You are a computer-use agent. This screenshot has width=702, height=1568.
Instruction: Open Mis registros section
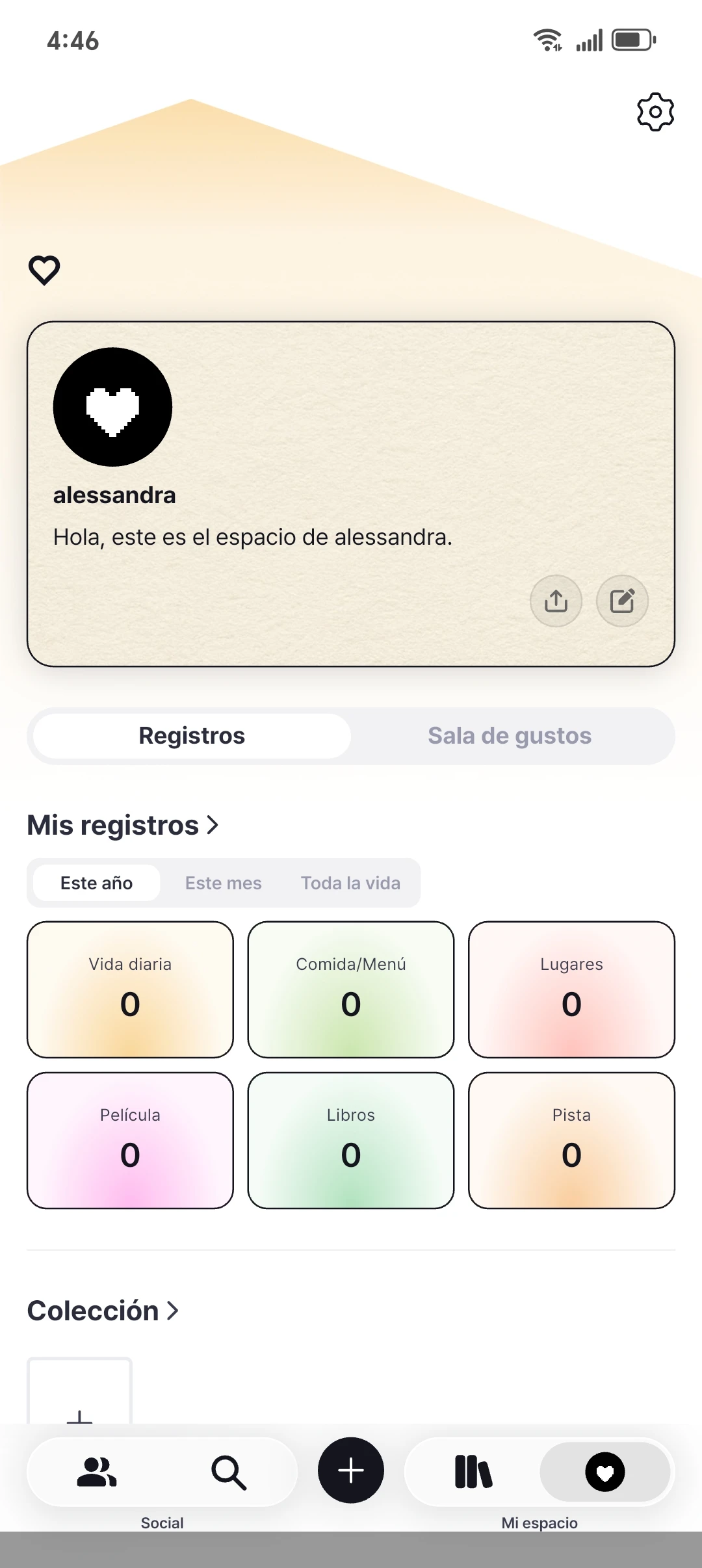(123, 825)
